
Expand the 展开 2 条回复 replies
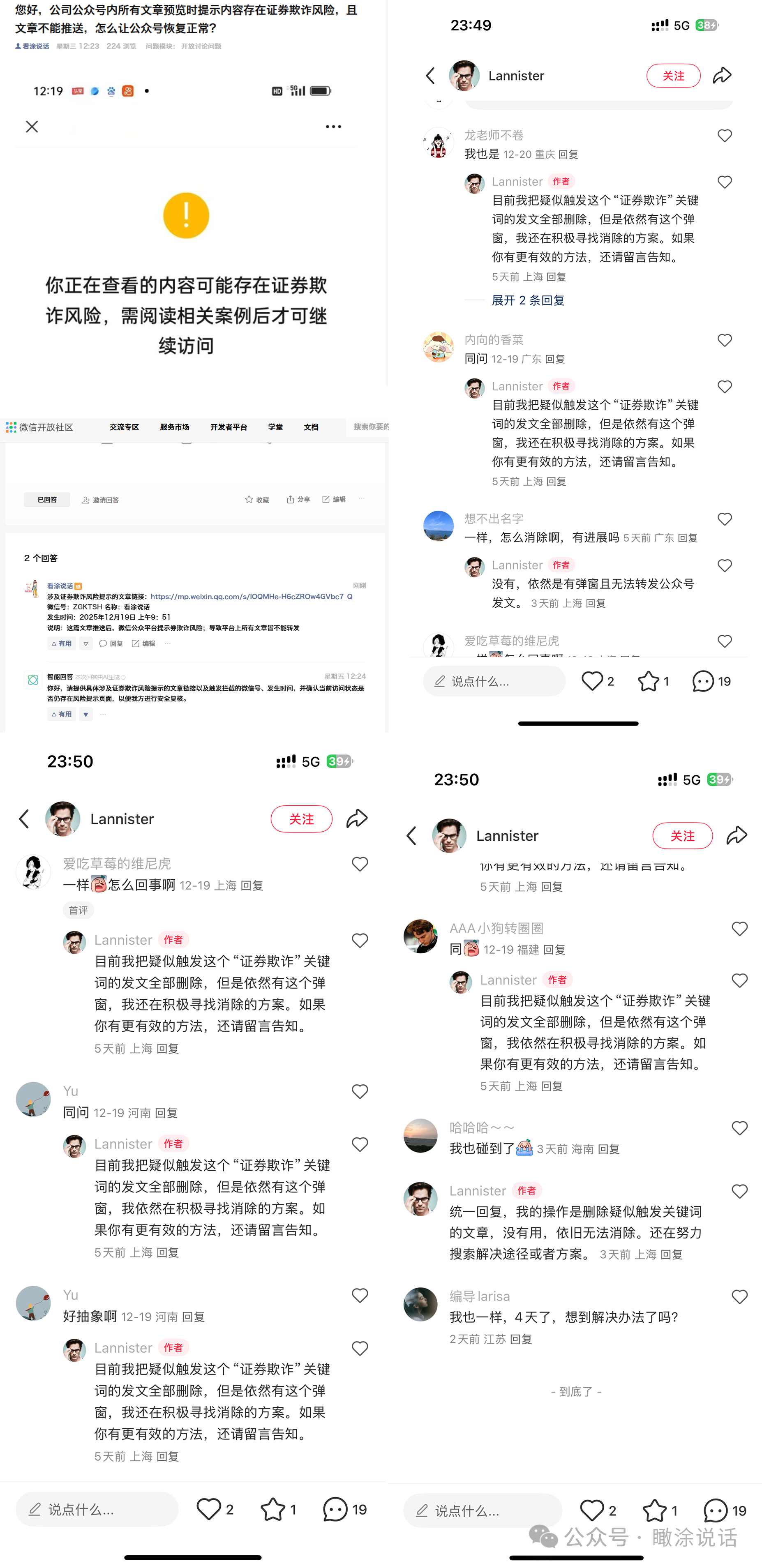(528, 300)
